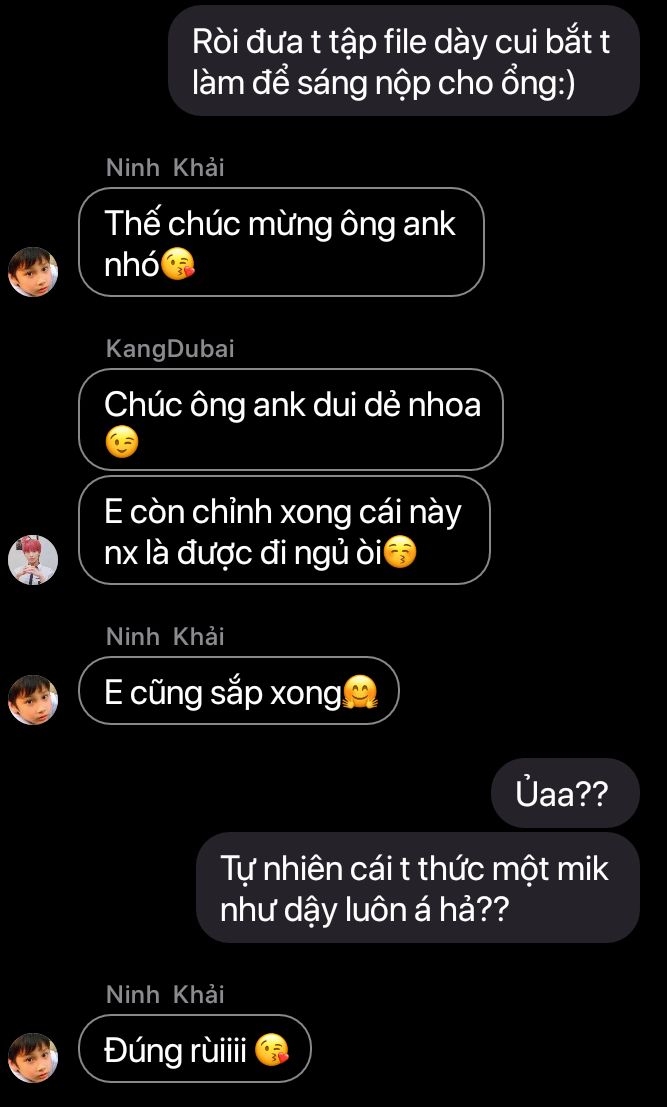Open KangDubai's profile picture

[x=33, y=560]
